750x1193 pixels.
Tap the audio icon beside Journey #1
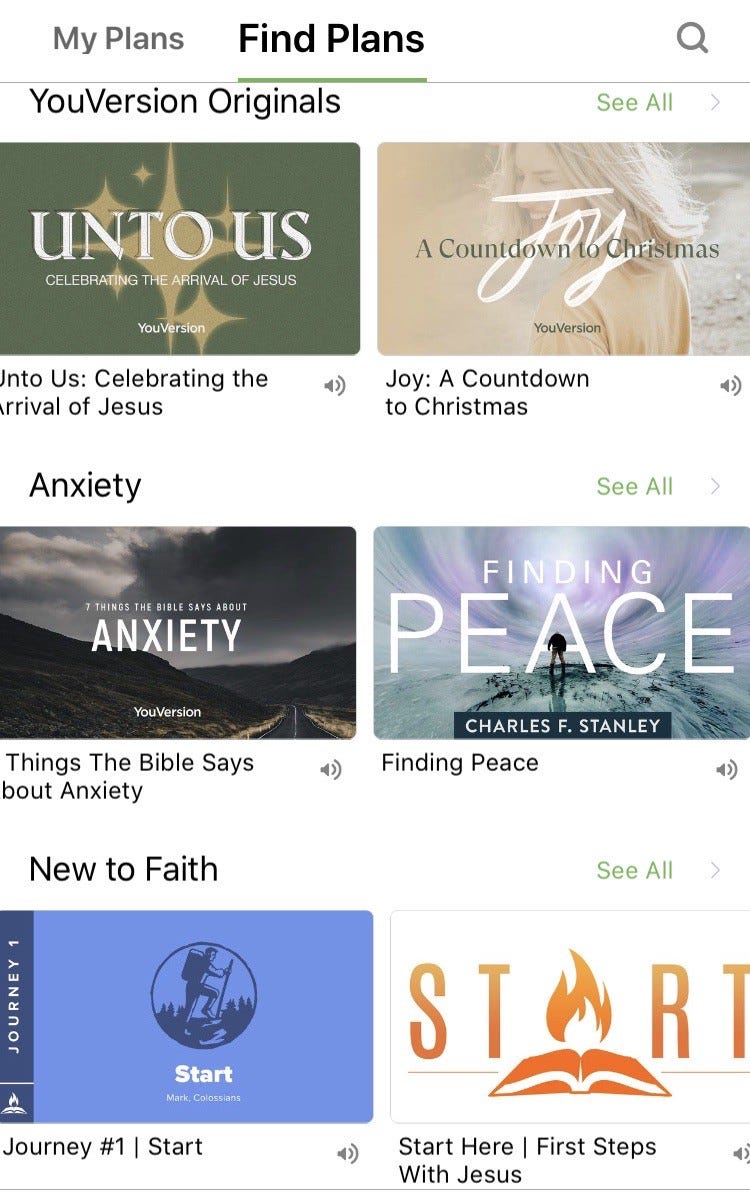[347, 1153]
